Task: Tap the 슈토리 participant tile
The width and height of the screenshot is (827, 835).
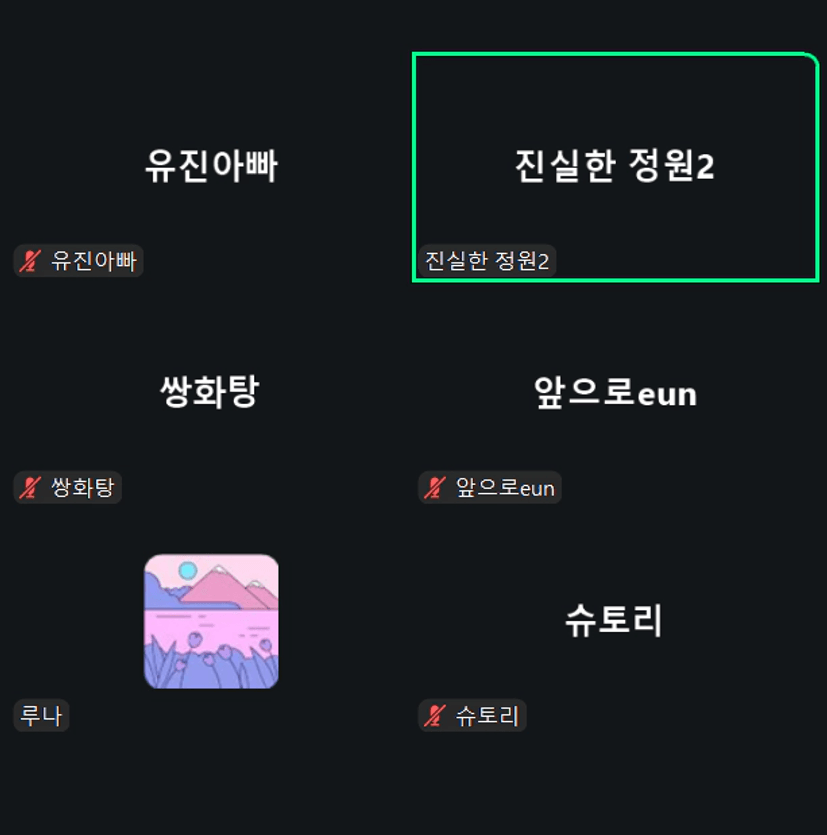Action: pyautogui.click(x=614, y=621)
